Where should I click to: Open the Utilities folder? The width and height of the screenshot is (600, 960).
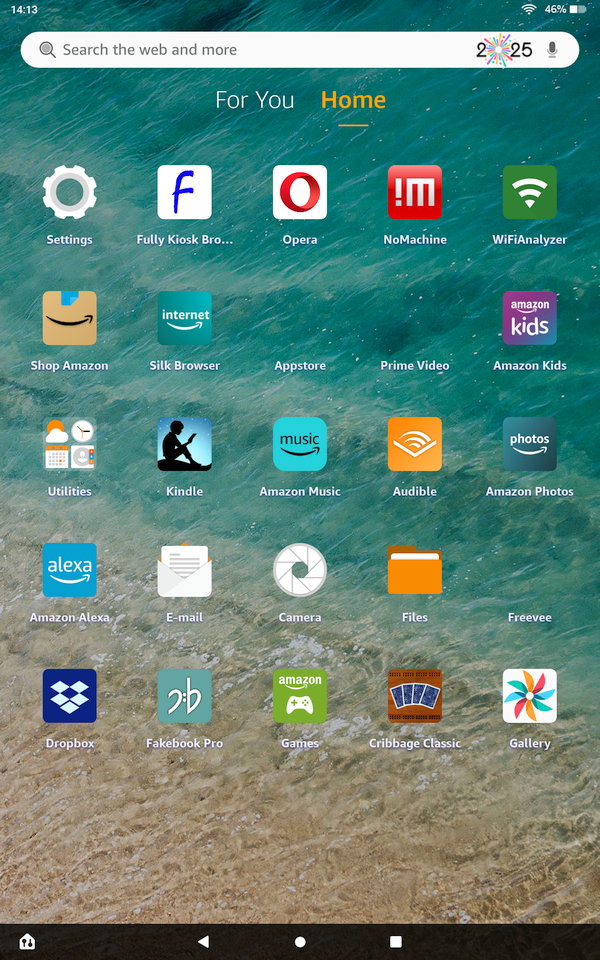tap(69, 445)
